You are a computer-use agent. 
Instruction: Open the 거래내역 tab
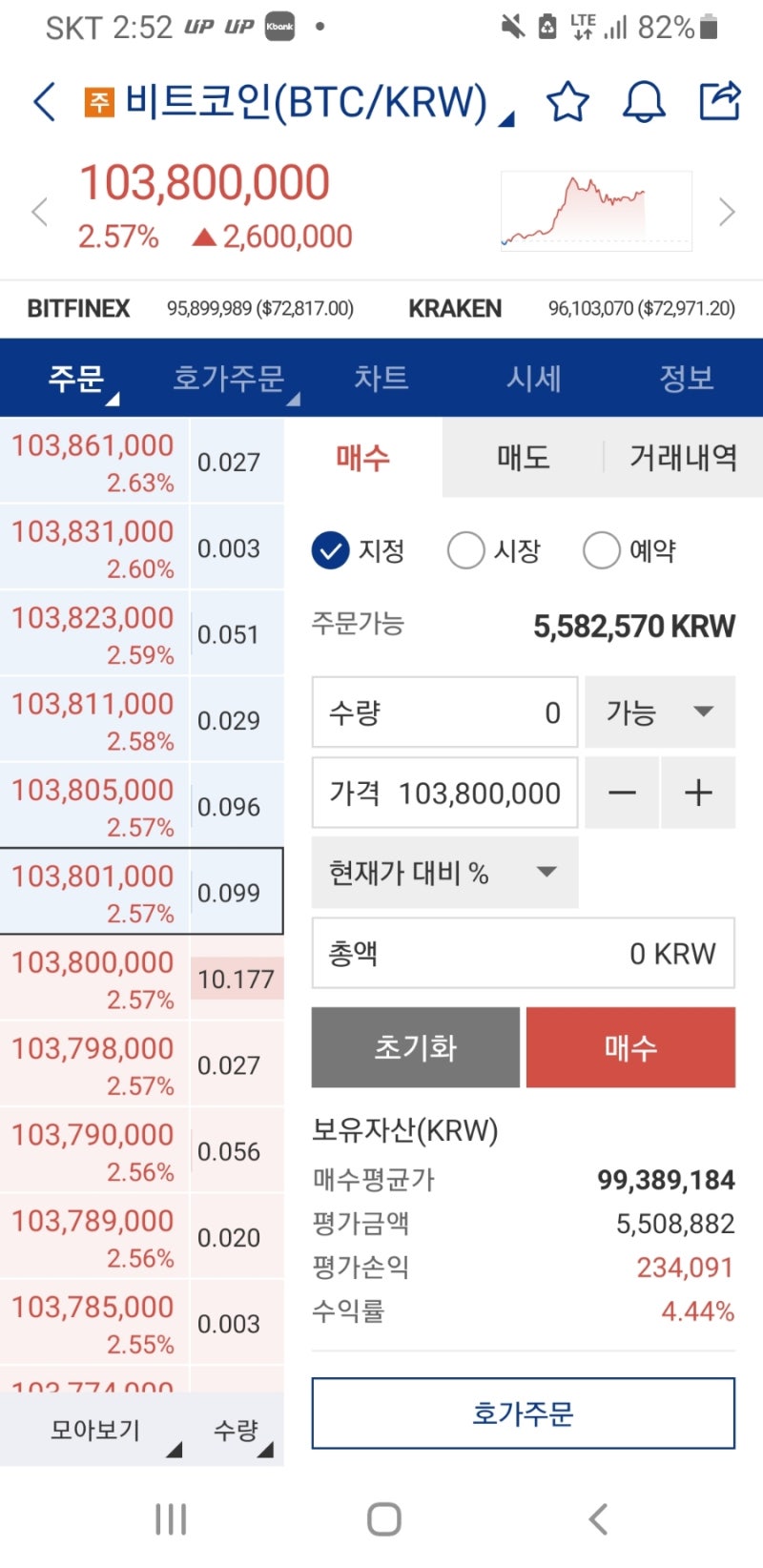(x=683, y=459)
